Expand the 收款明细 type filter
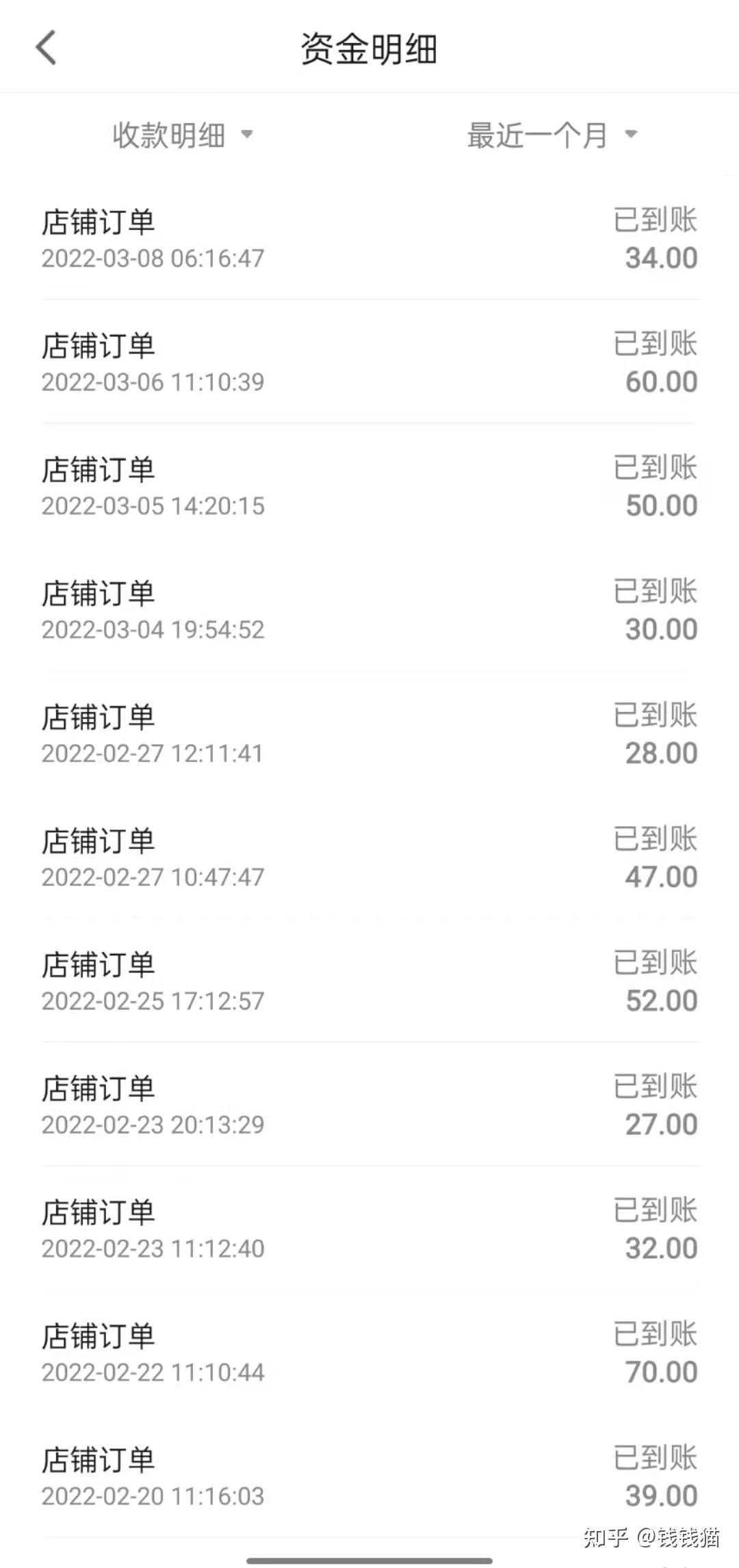Image resolution: width=739 pixels, height=1568 pixels. [183, 135]
